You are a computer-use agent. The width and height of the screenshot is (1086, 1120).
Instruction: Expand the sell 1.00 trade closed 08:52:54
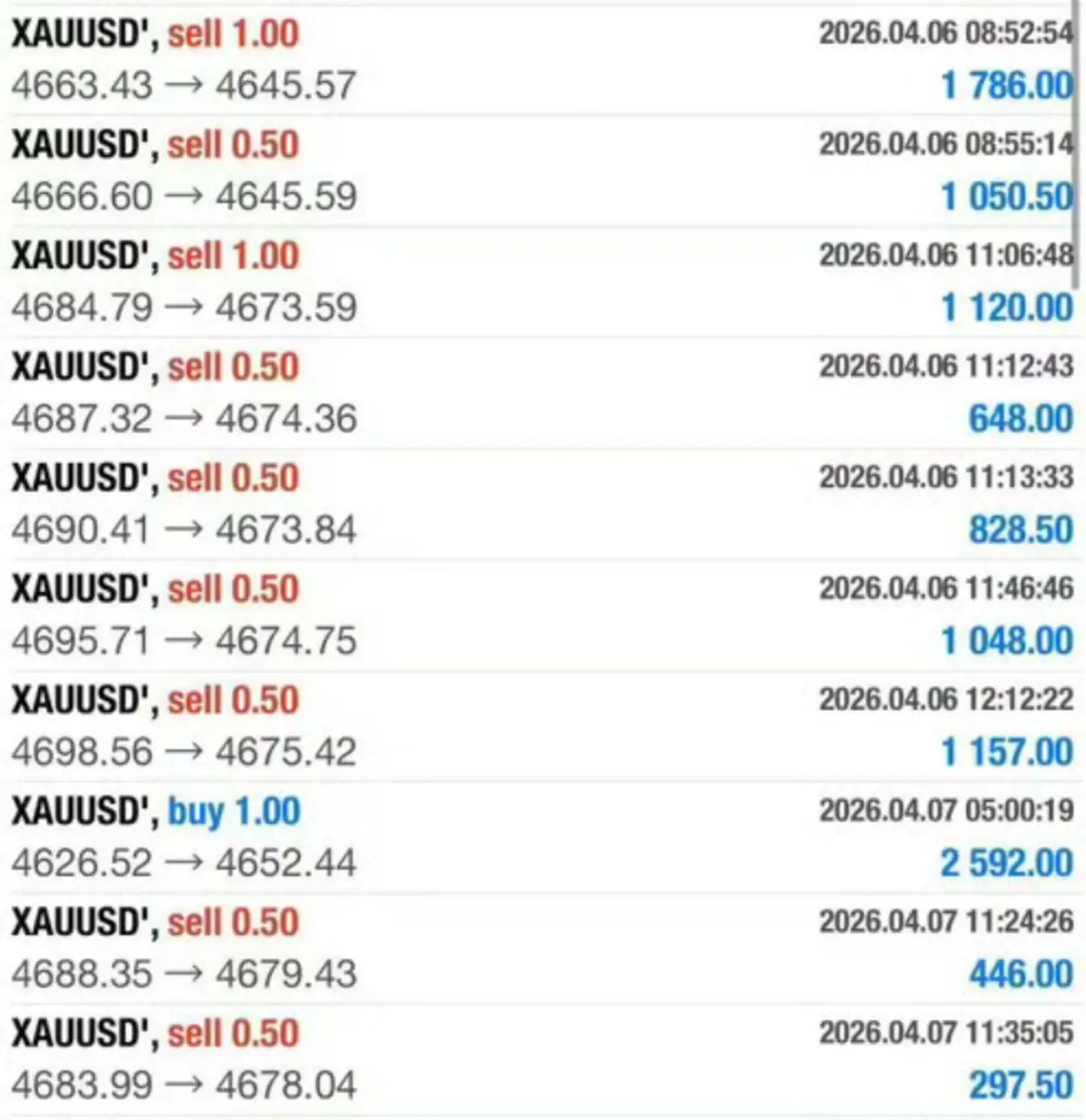542,60
